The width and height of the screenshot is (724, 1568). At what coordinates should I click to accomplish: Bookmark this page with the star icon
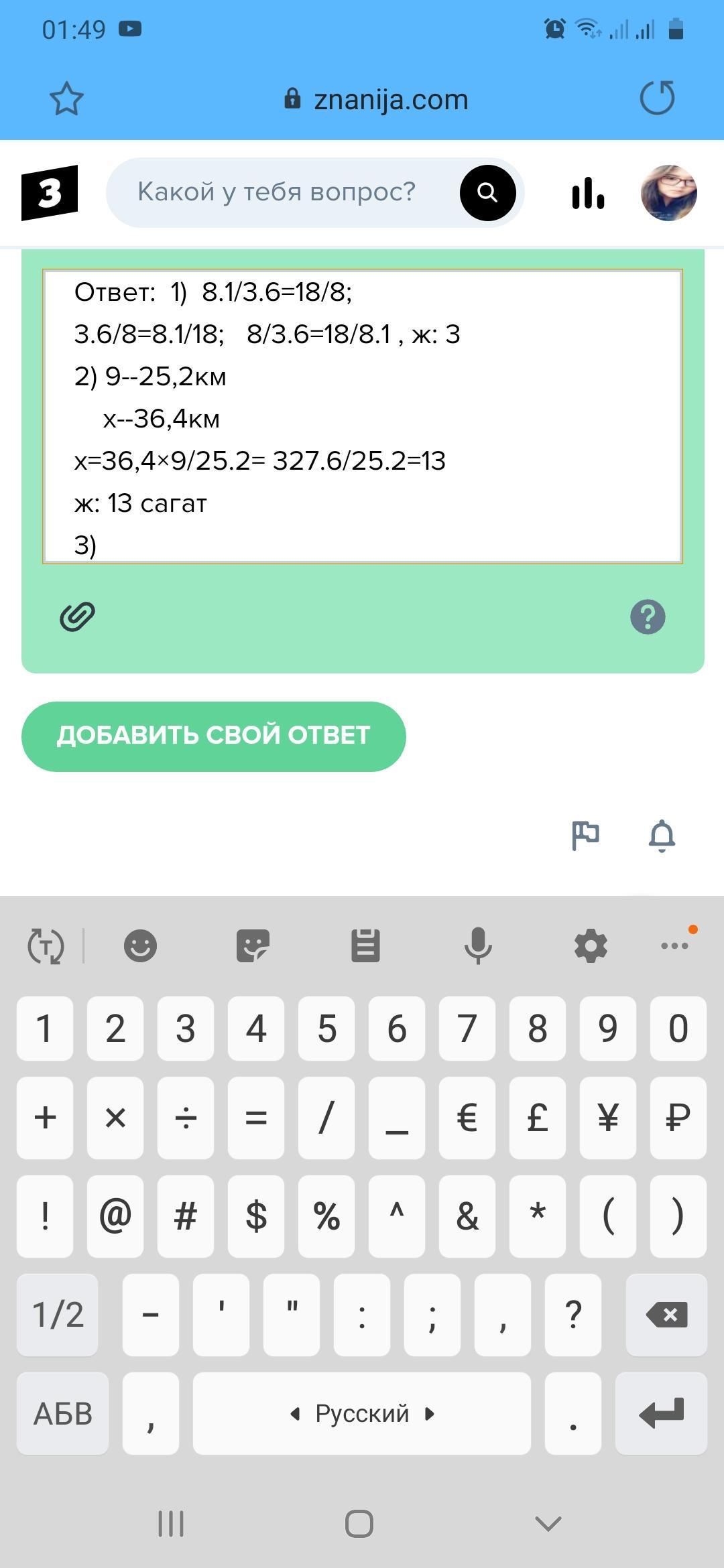(66, 99)
